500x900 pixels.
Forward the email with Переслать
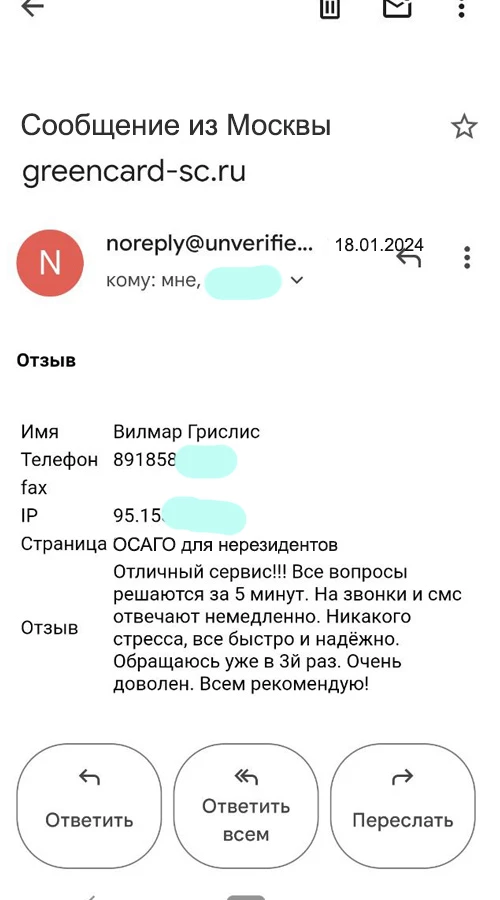pyautogui.click(x=402, y=805)
